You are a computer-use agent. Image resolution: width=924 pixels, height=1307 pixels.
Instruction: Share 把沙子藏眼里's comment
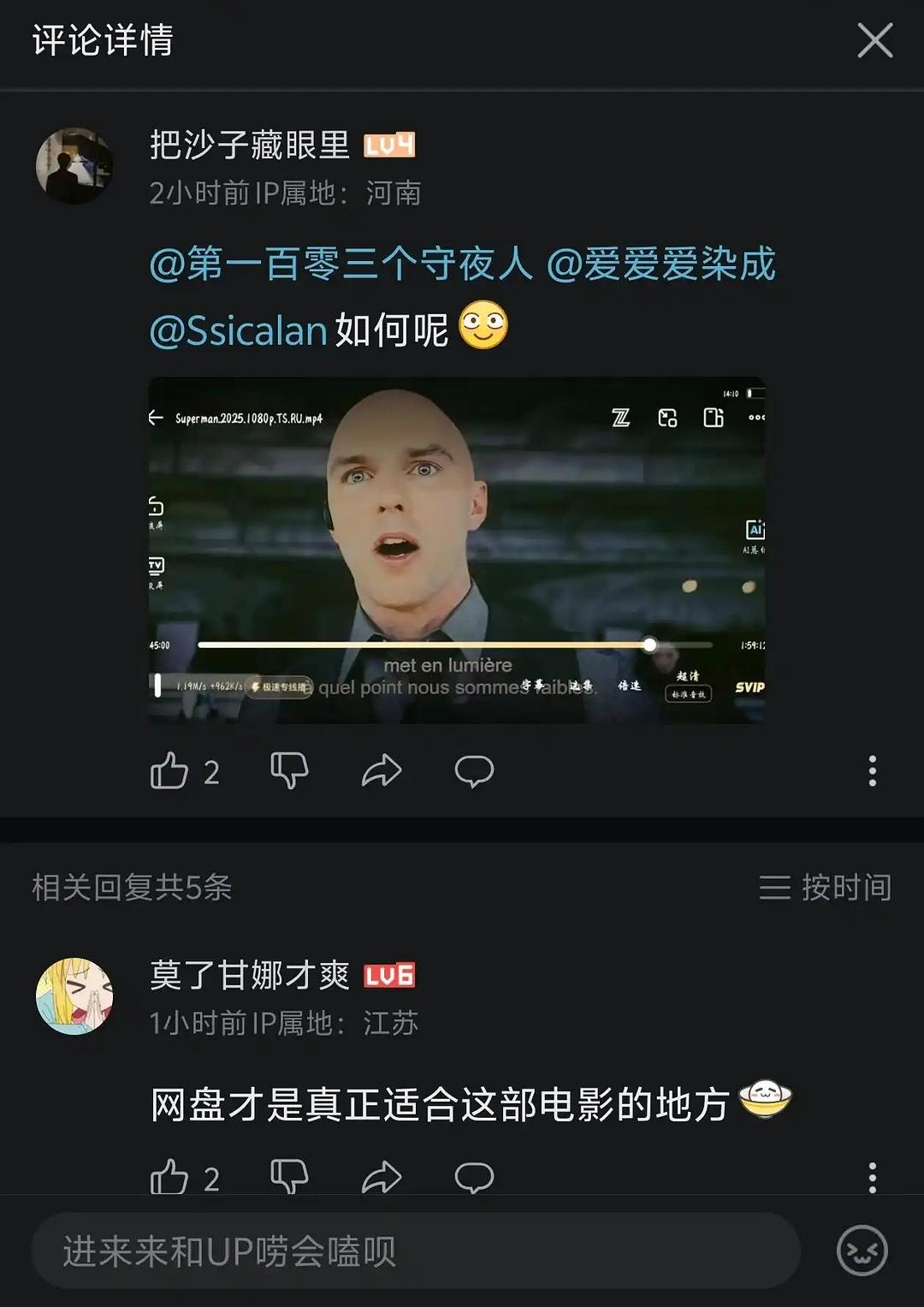pos(382,771)
